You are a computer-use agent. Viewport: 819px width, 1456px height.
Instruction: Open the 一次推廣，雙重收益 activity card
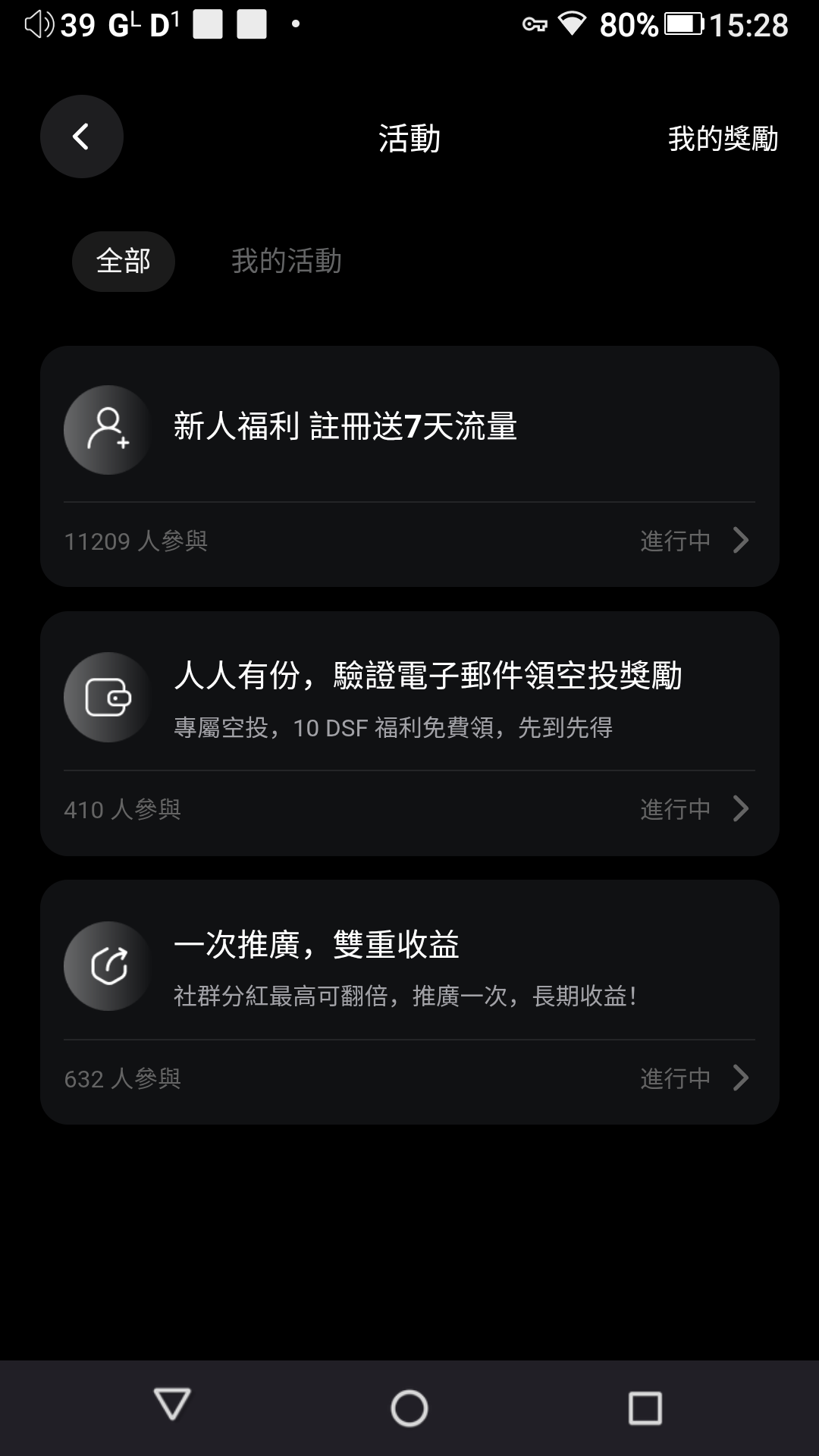409,1001
